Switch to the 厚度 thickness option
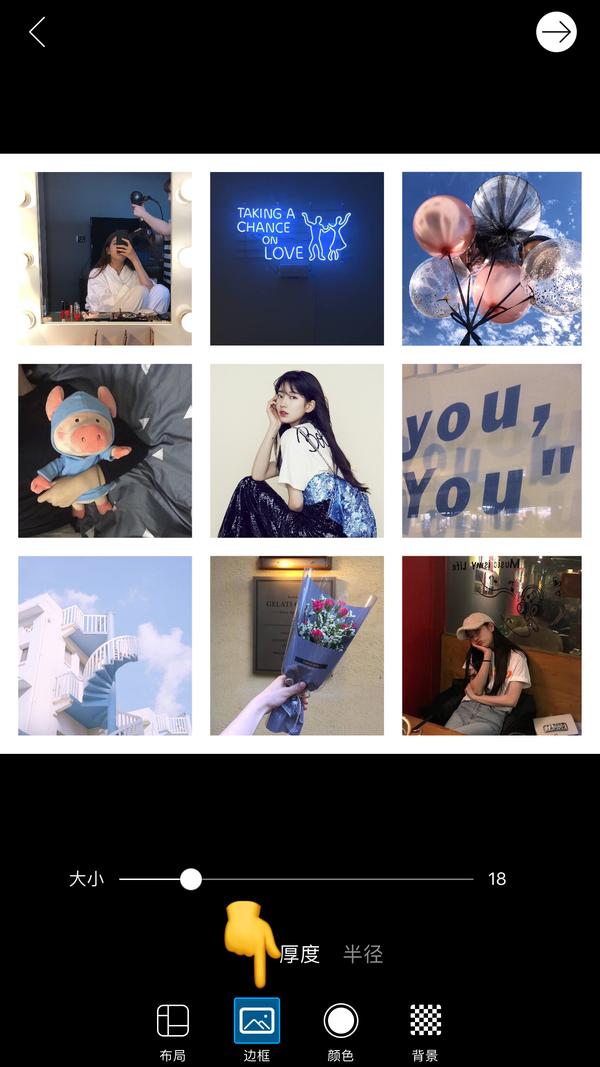600x1067 pixels. [299, 954]
